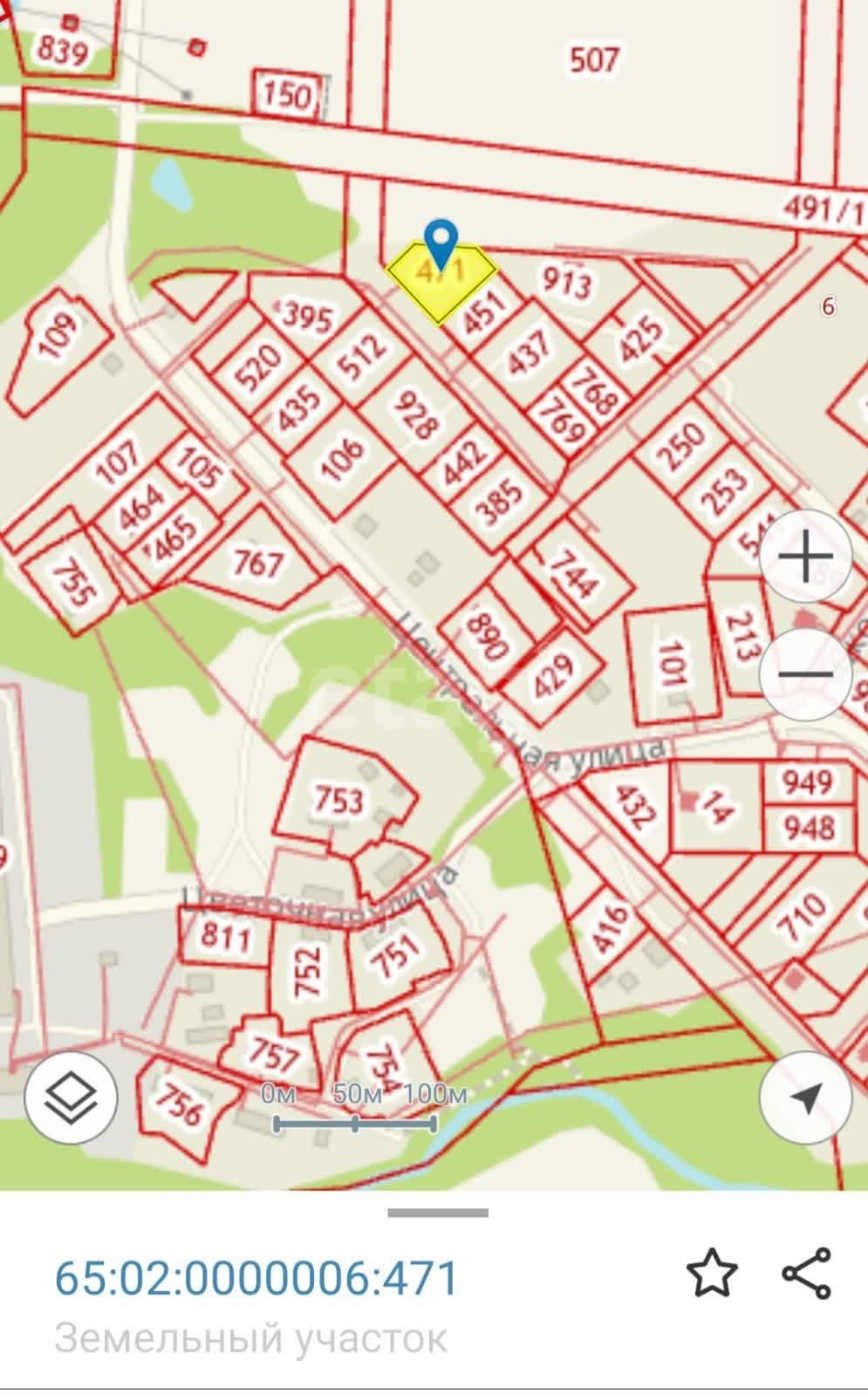Share the selected land parcel
868x1395 pixels.
tap(806, 1274)
